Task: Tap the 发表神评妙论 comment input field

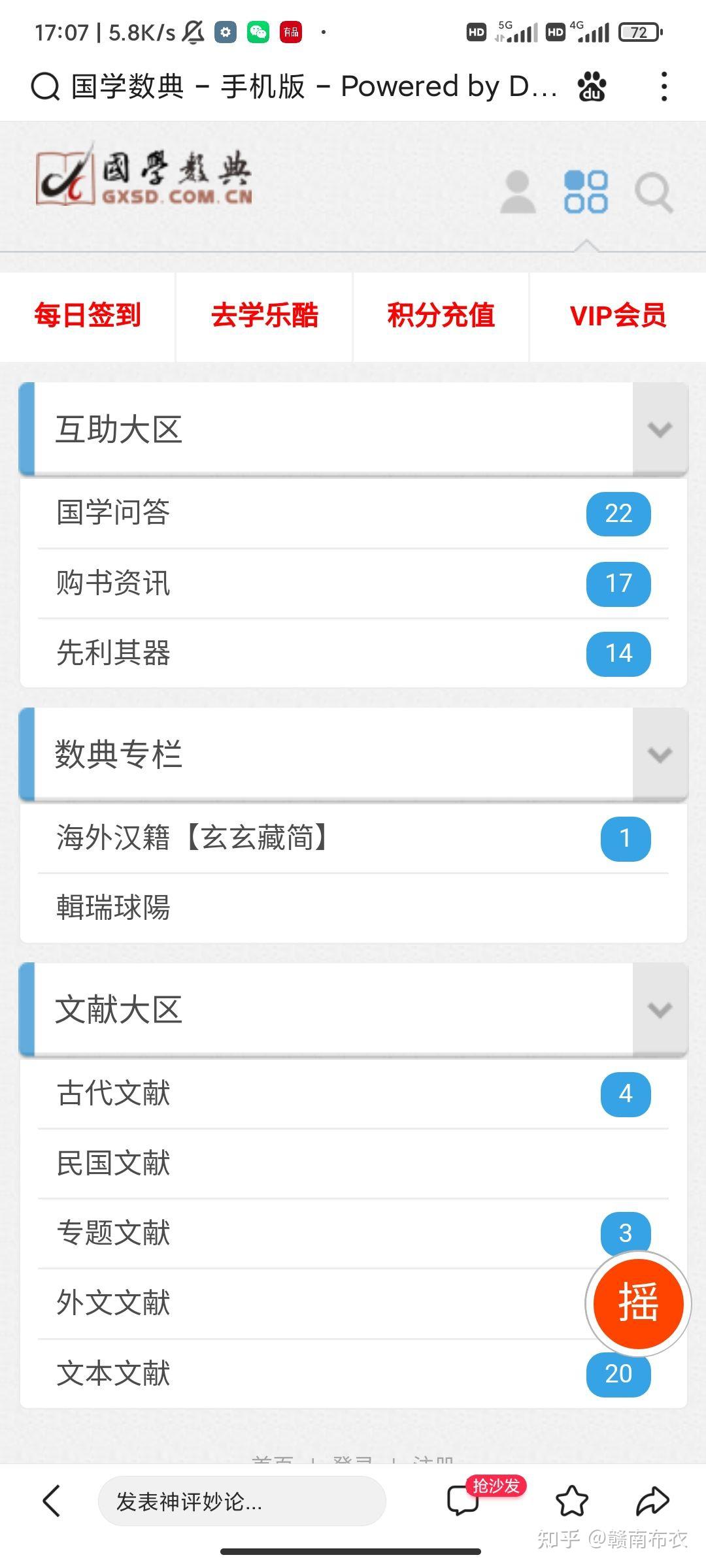Action: [x=242, y=1501]
